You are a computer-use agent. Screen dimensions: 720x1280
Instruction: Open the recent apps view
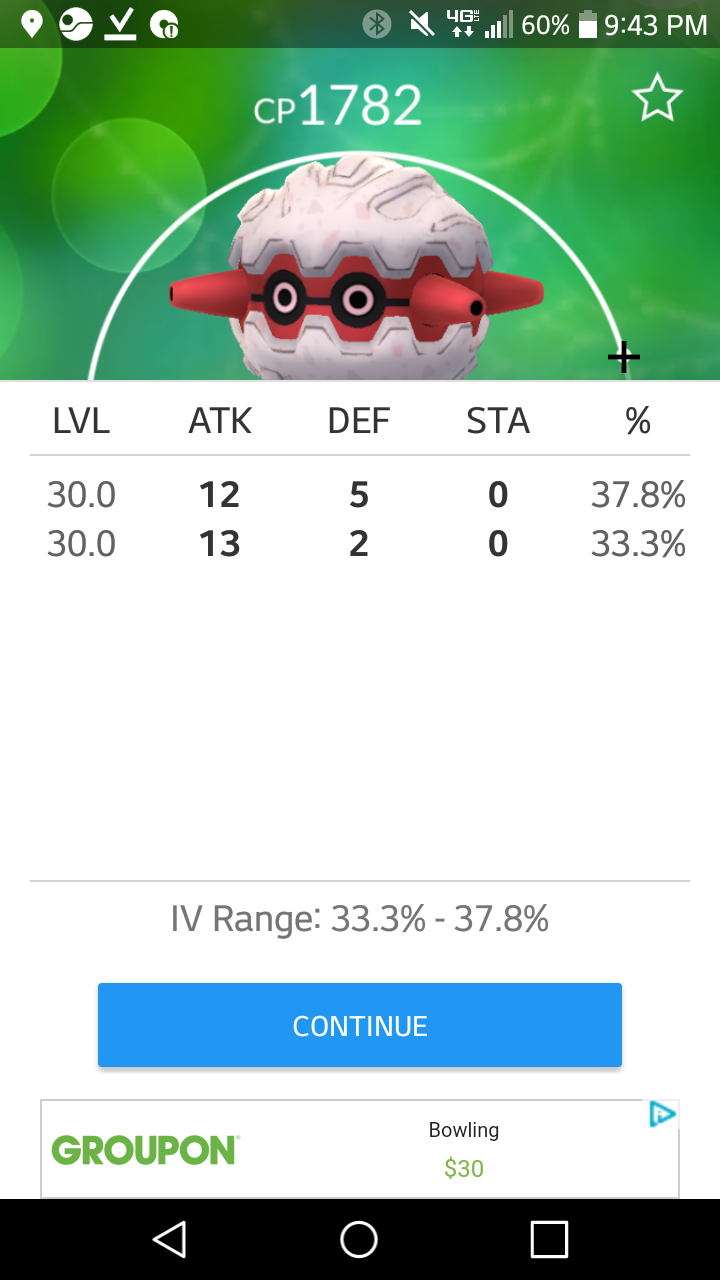click(x=549, y=1240)
